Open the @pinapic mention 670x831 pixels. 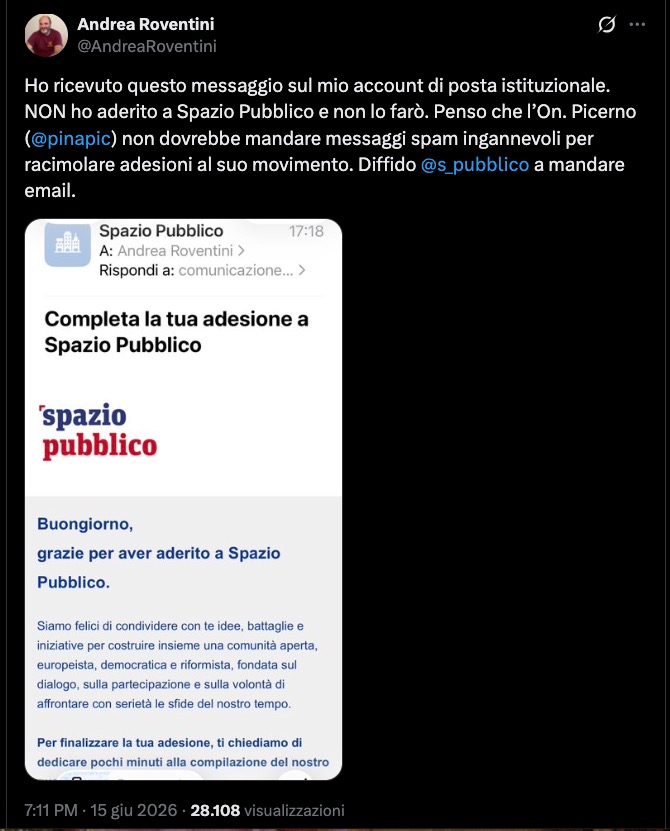[70, 138]
